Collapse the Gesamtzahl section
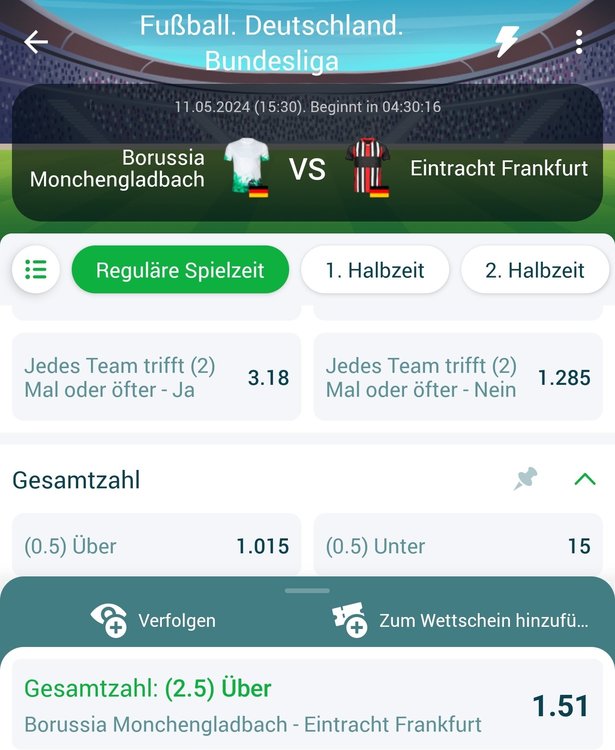The image size is (615, 750). [x=585, y=479]
